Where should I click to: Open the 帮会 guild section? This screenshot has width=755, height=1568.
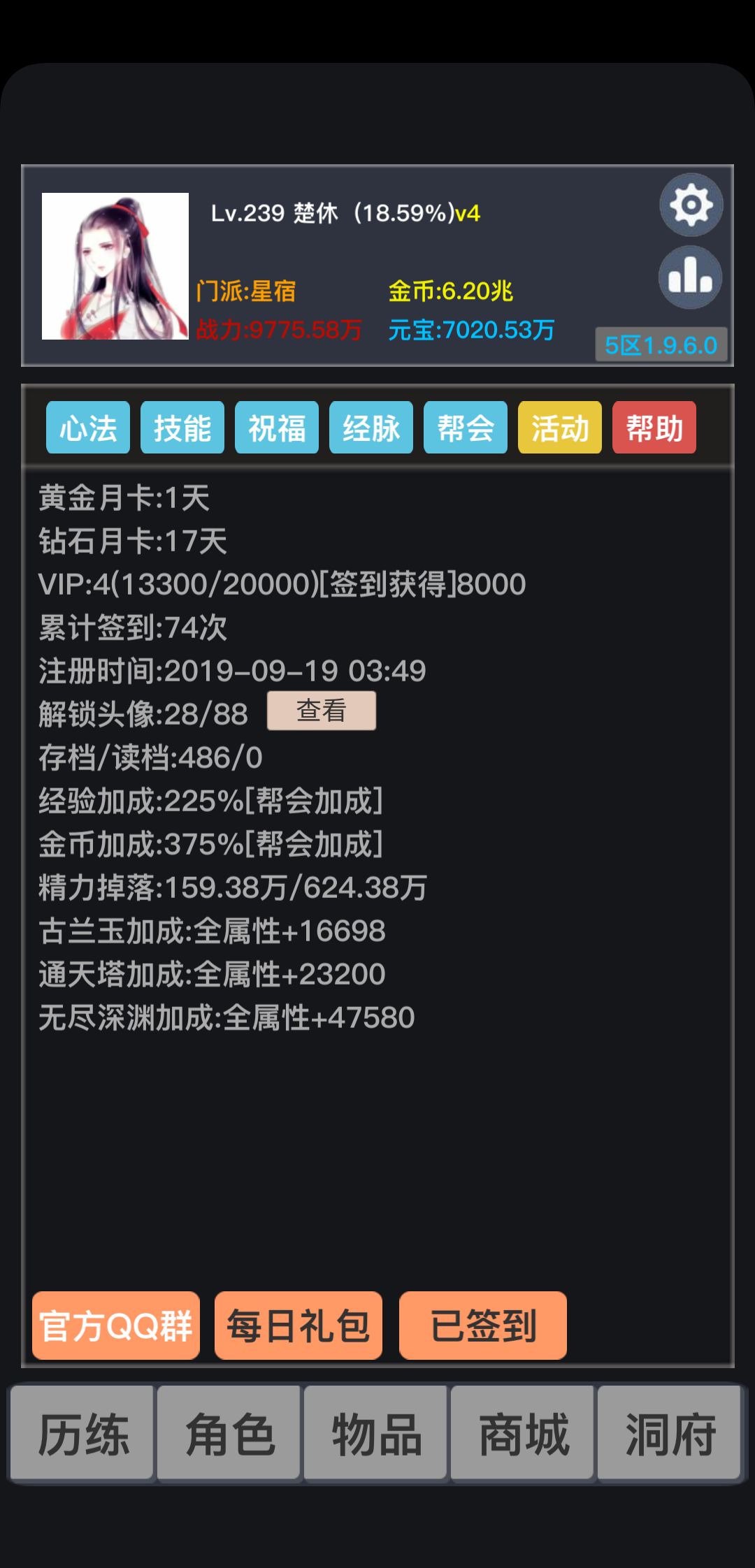point(466,428)
